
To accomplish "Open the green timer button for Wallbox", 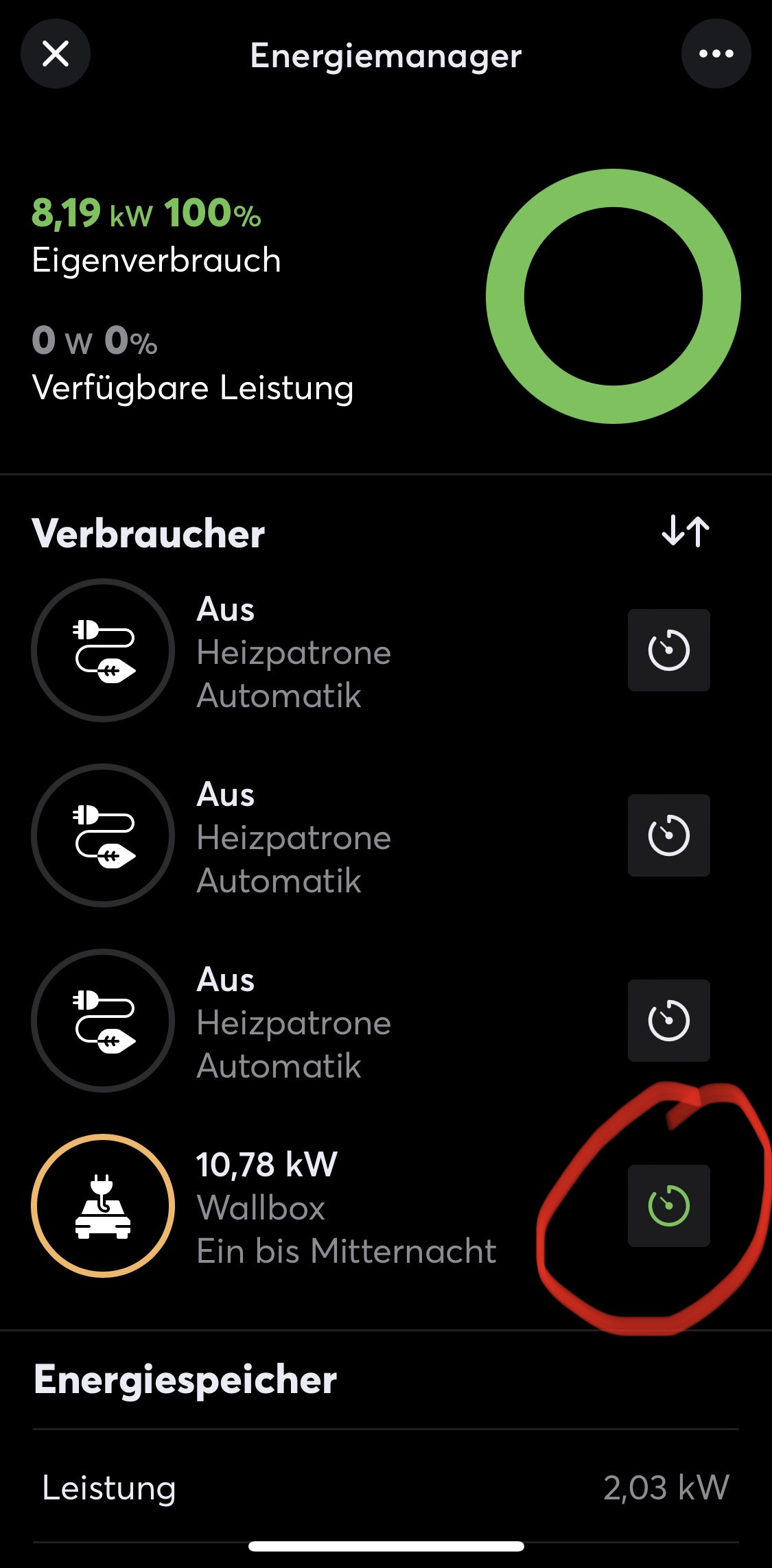I will point(668,1206).
